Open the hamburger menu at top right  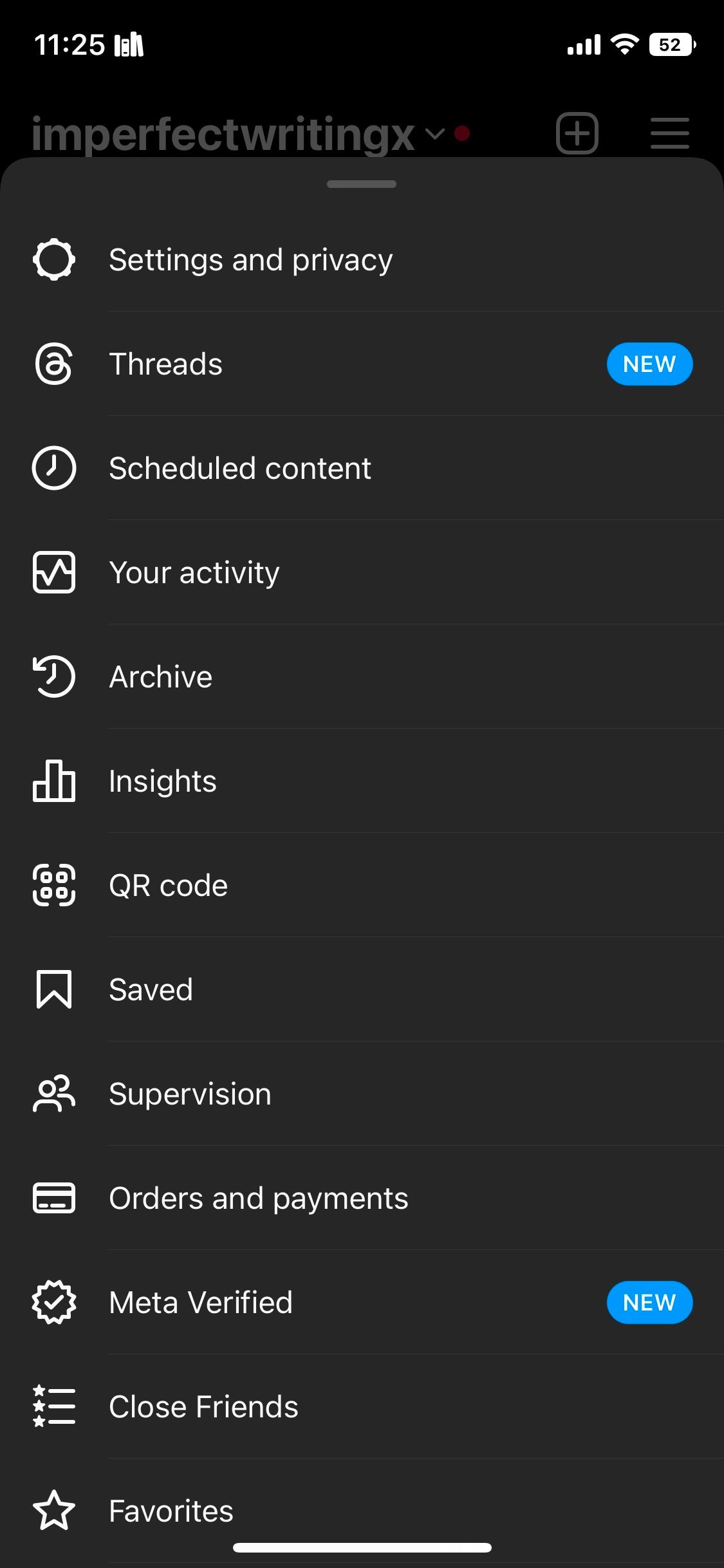669,133
